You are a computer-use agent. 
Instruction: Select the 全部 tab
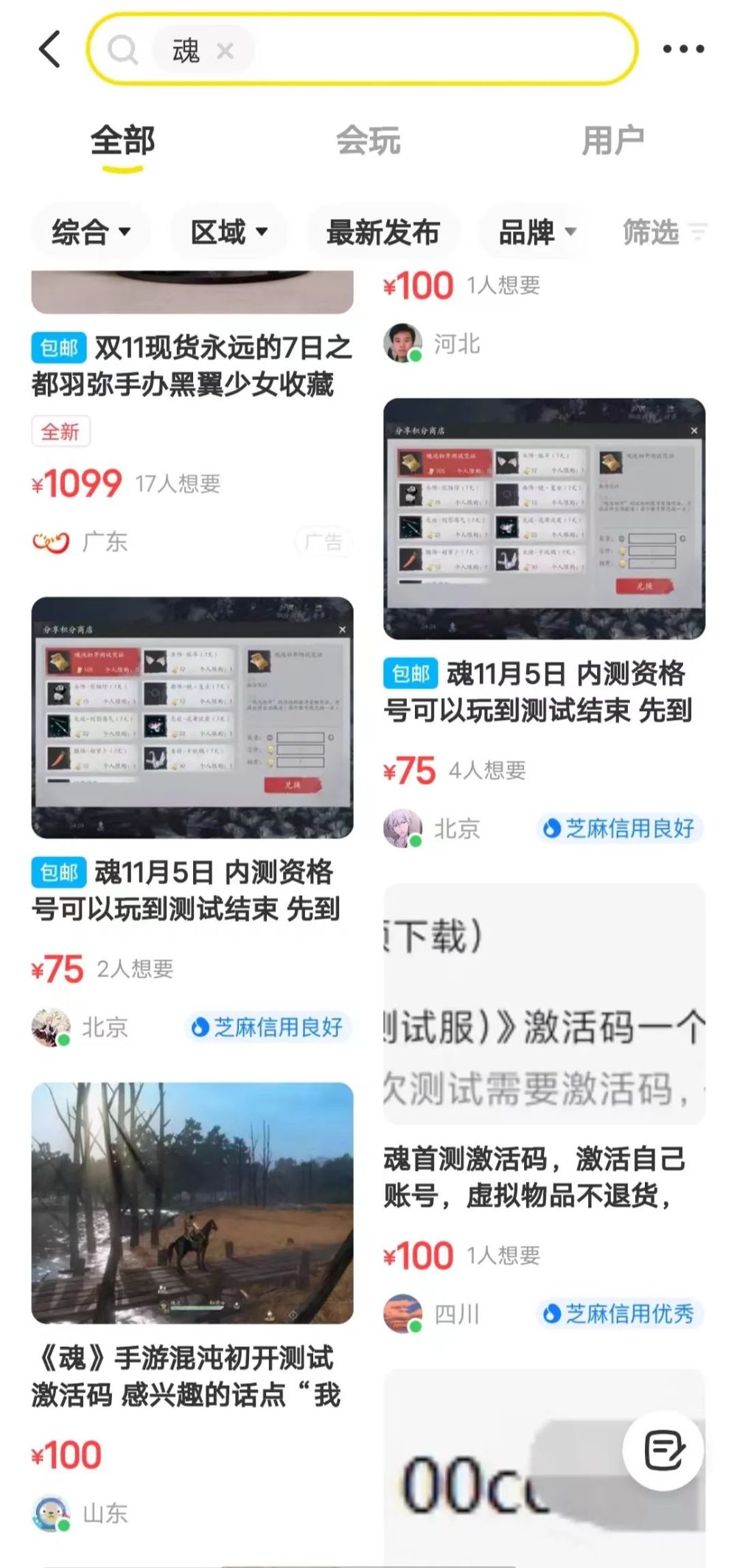pos(122,141)
